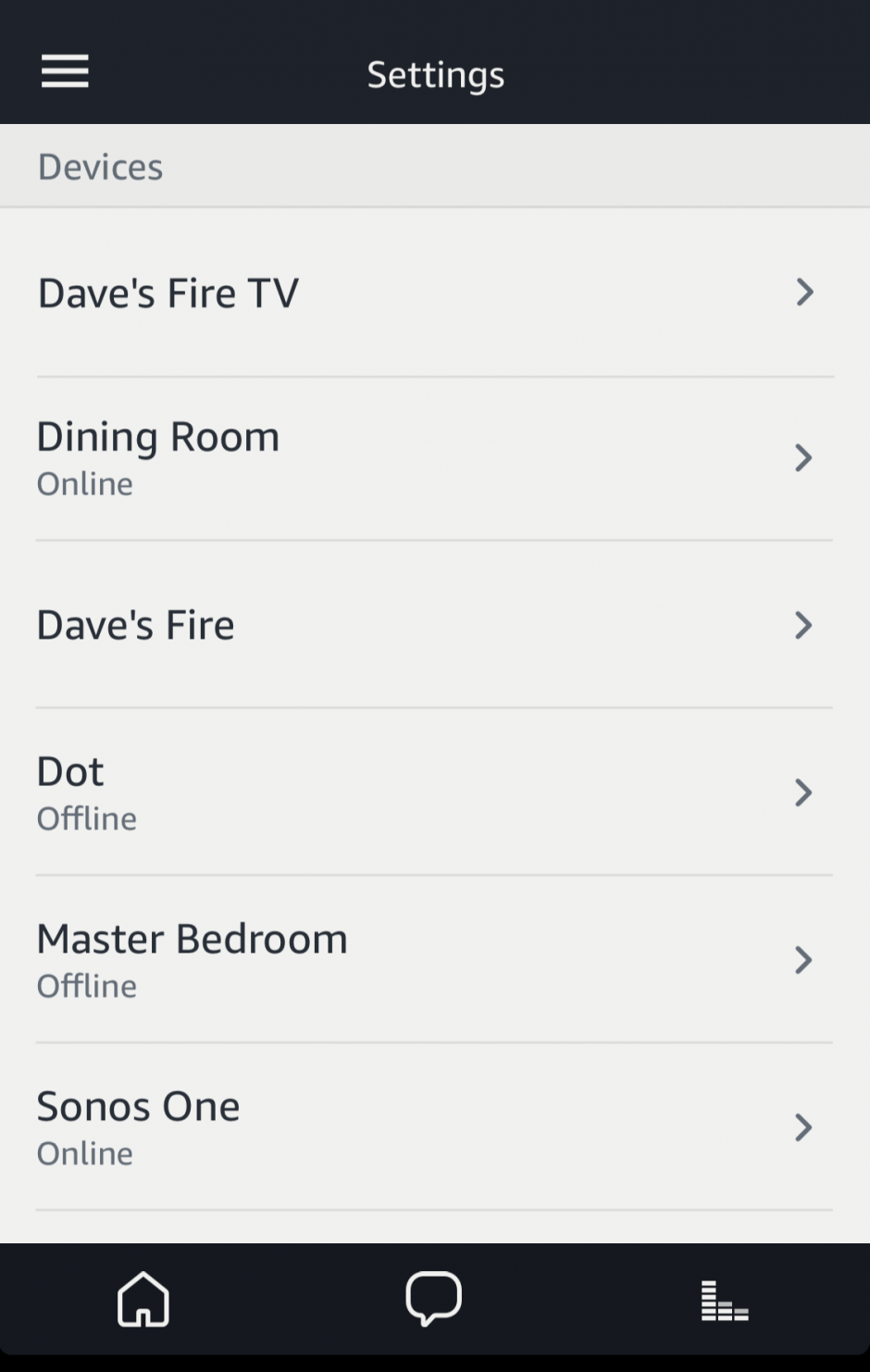Tap Online status under Dining Room
The height and width of the screenshot is (1372, 870).
pos(84,483)
